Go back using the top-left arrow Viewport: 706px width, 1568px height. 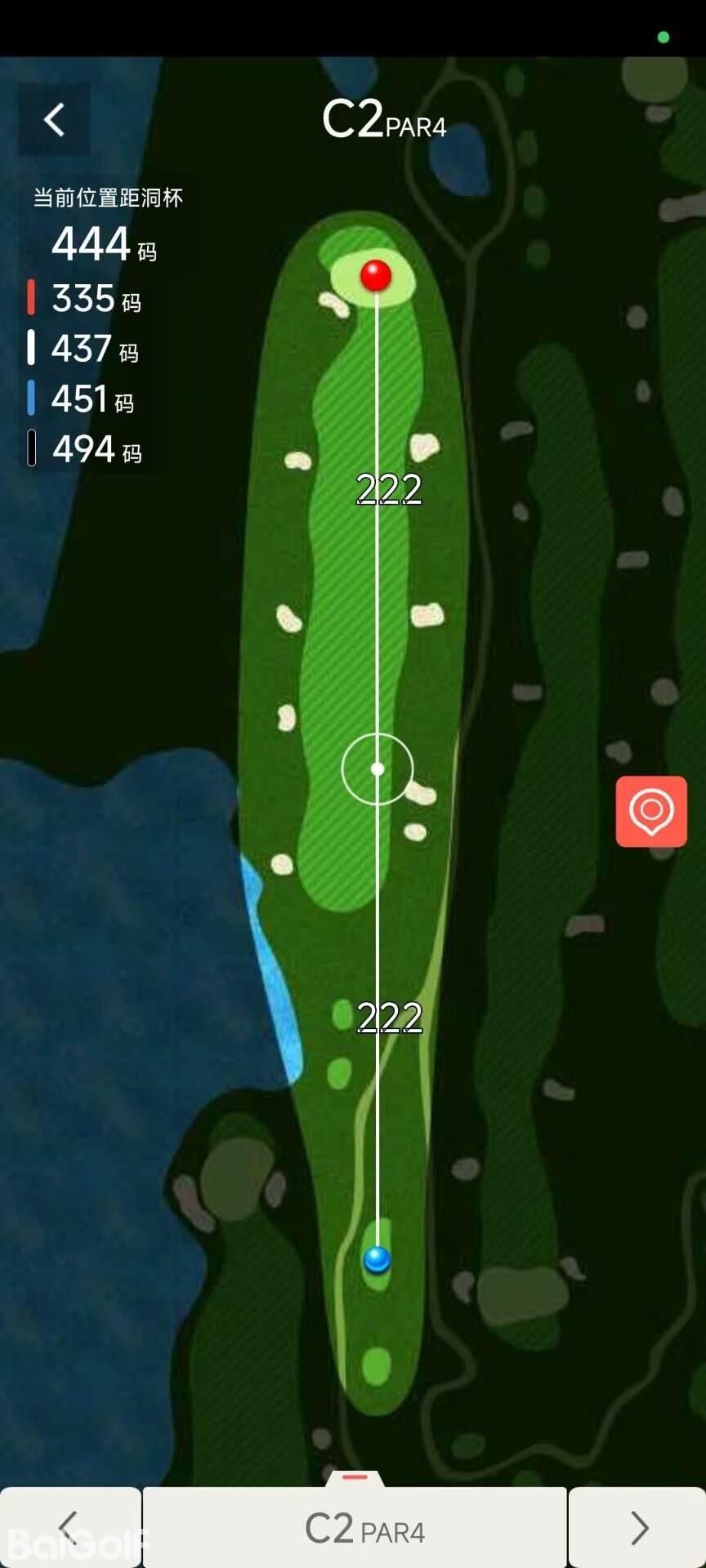tap(54, 120)
